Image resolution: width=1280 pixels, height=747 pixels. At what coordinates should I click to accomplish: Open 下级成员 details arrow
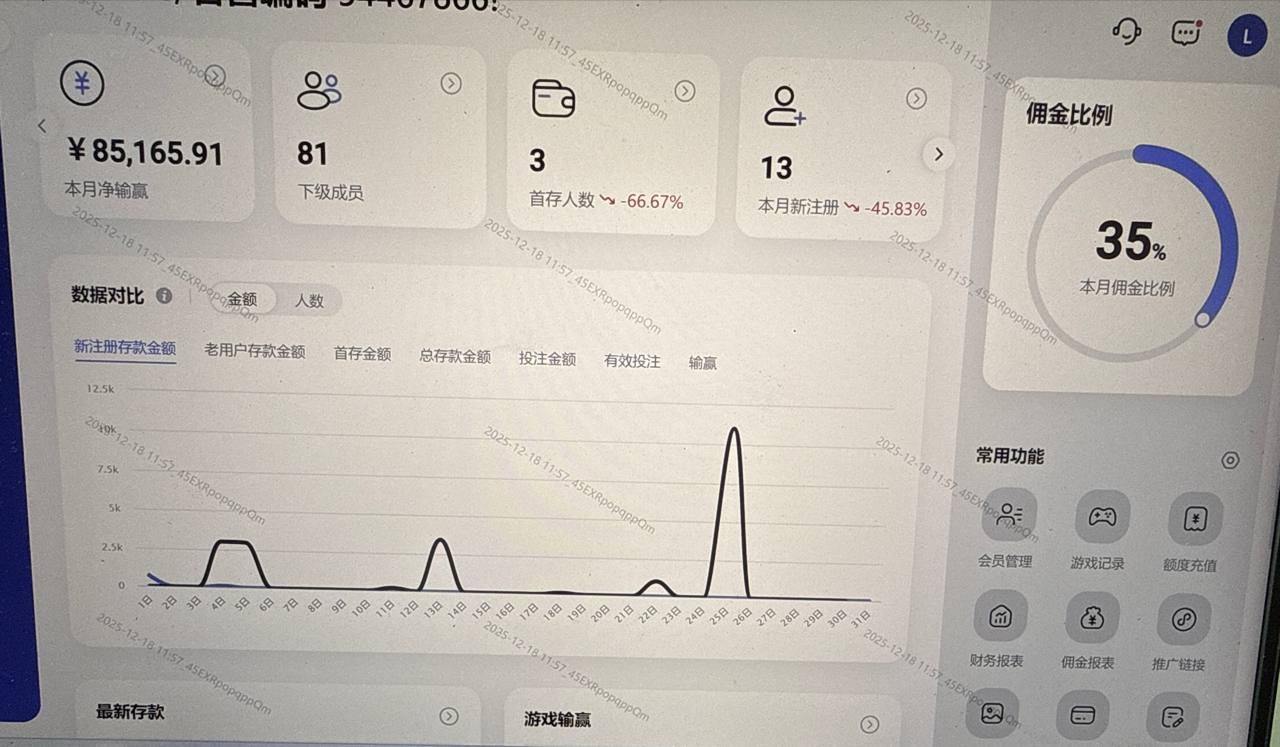click(451, 84)
